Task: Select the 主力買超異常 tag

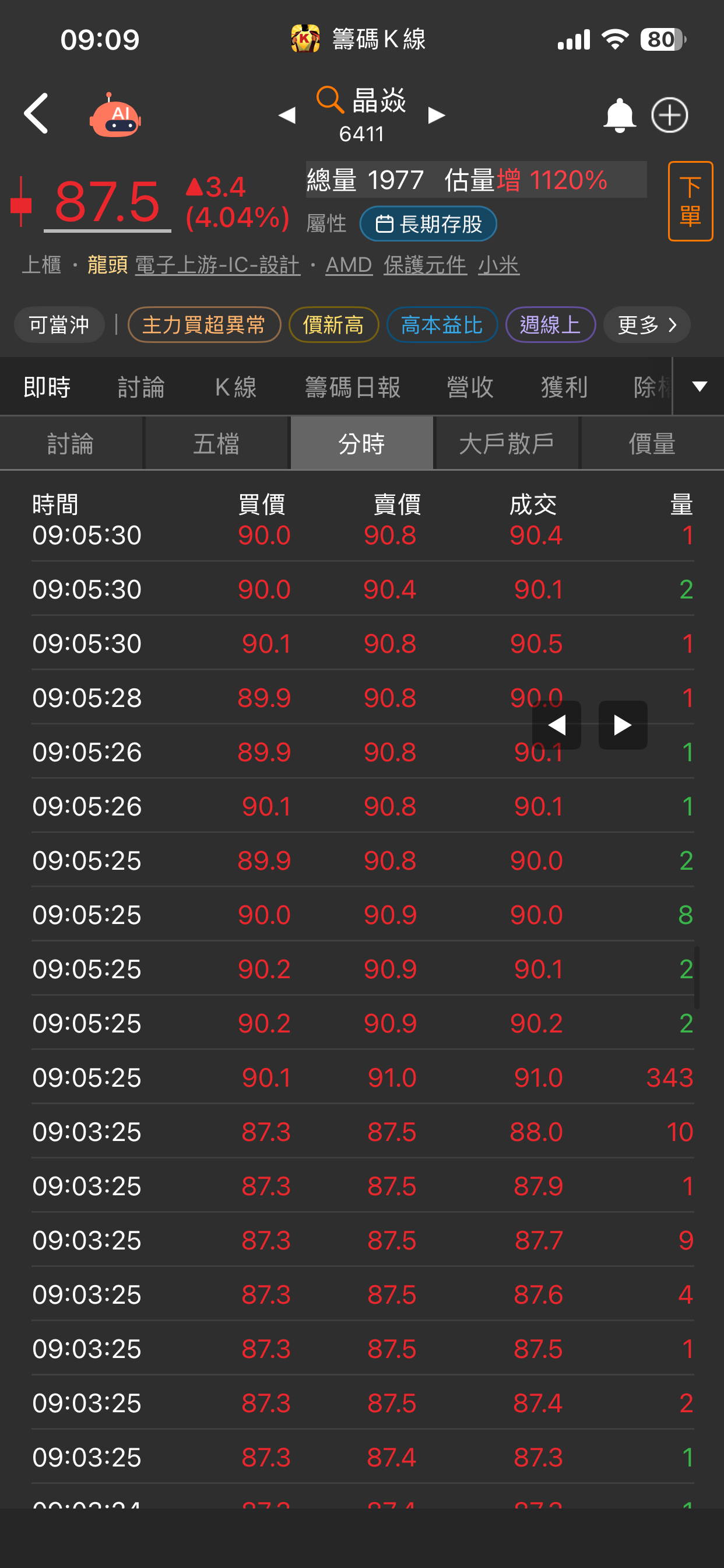Action: point(204,325)
